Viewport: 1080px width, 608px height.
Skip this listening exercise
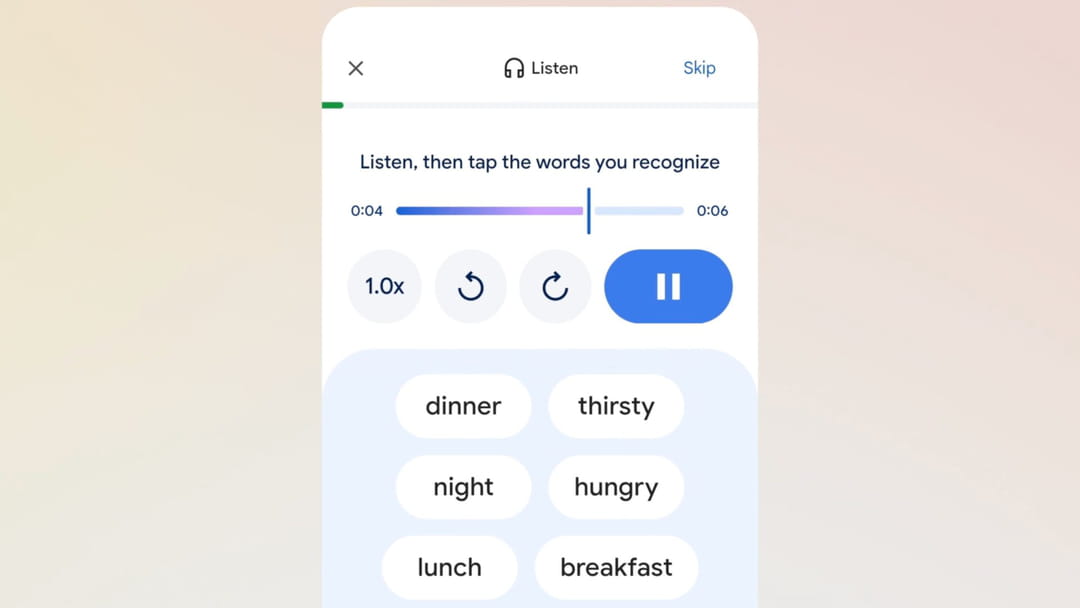tap(699, 68)
